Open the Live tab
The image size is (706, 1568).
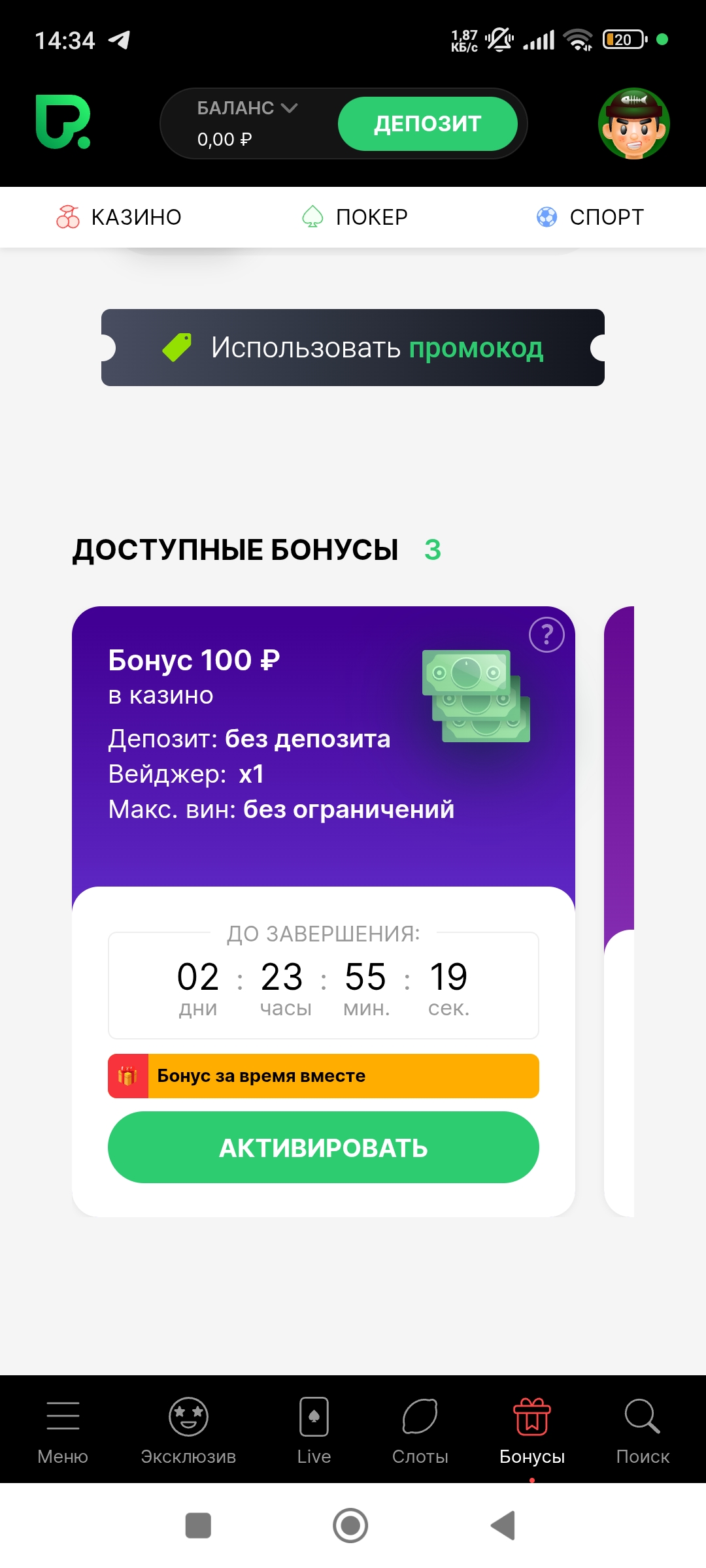point(314,1429)
